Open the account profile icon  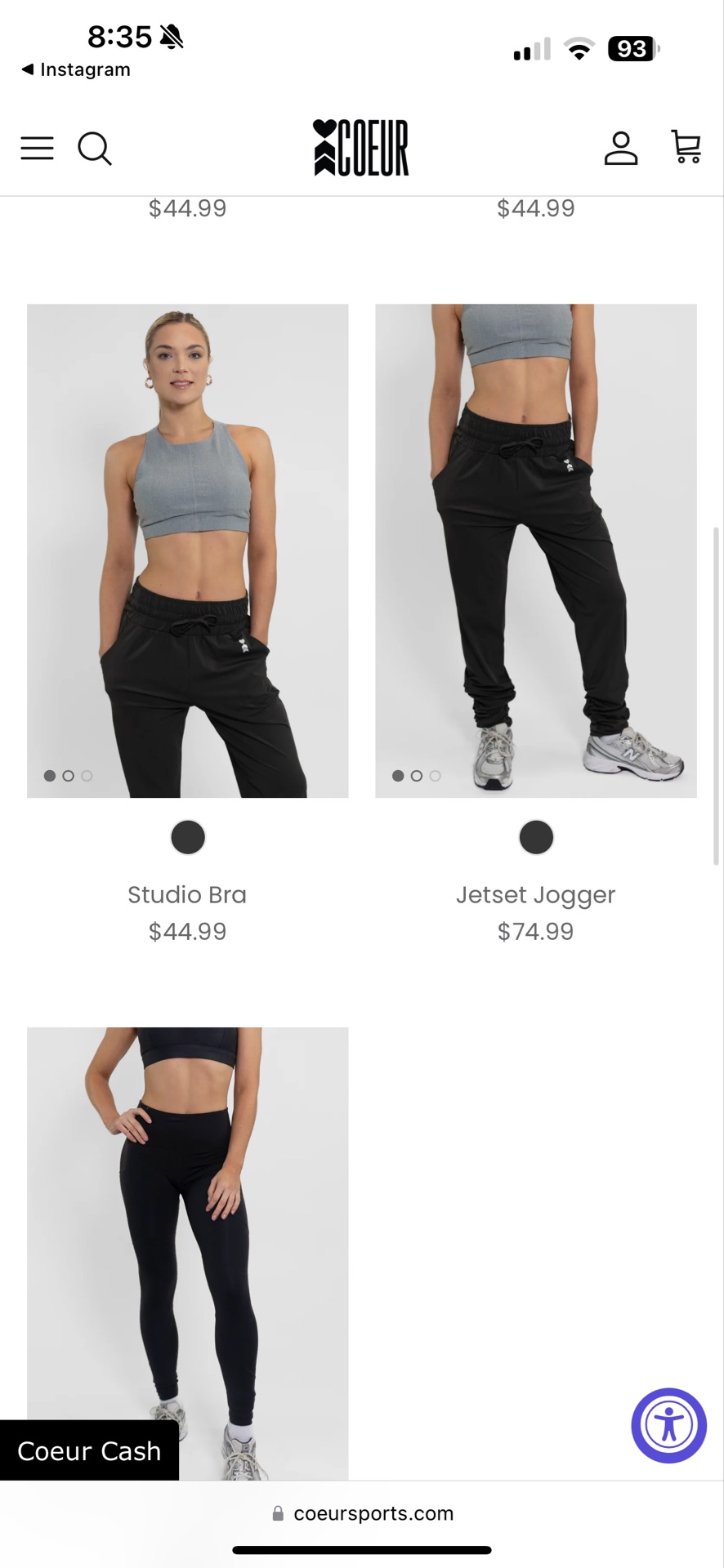pos(621,149)
